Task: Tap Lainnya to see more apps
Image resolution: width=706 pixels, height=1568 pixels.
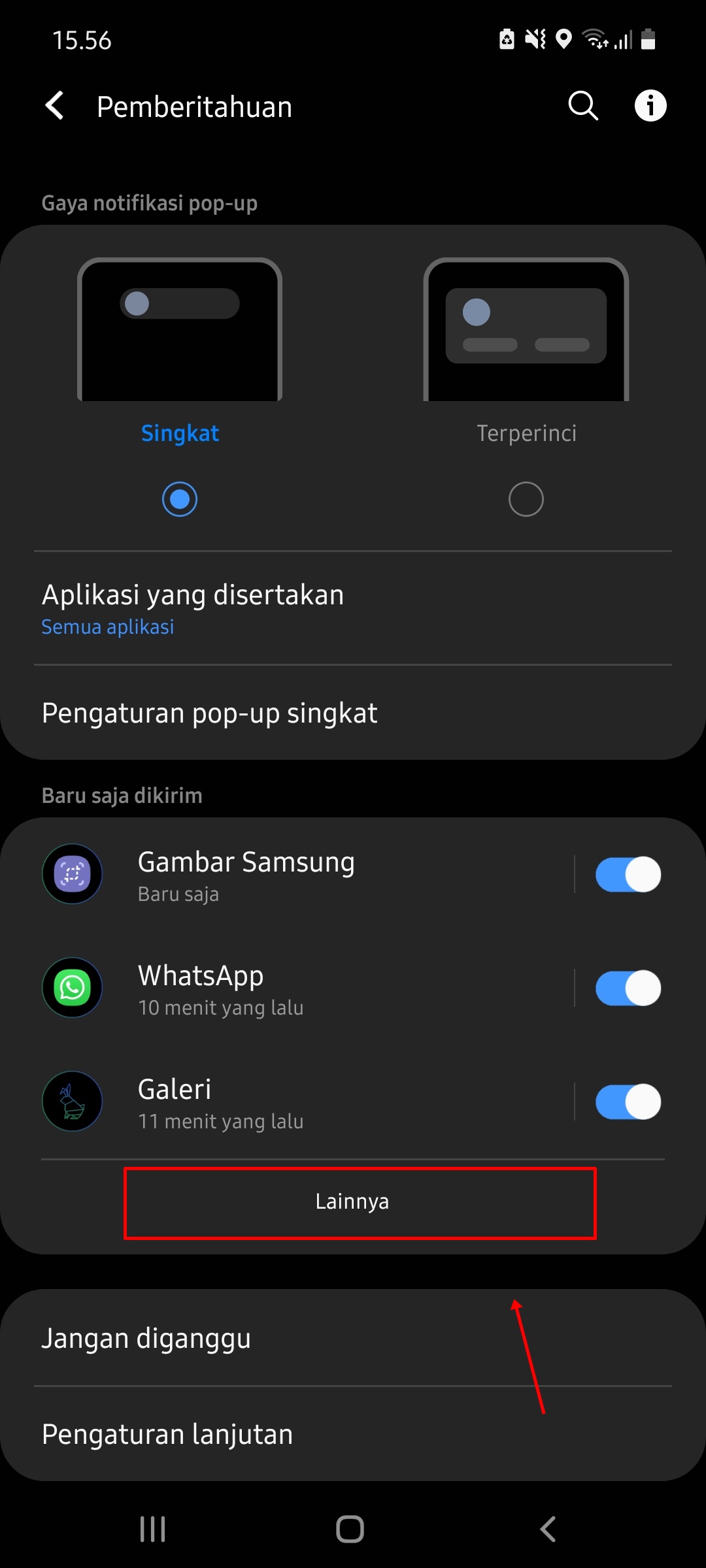Action: coord(353,1202)
